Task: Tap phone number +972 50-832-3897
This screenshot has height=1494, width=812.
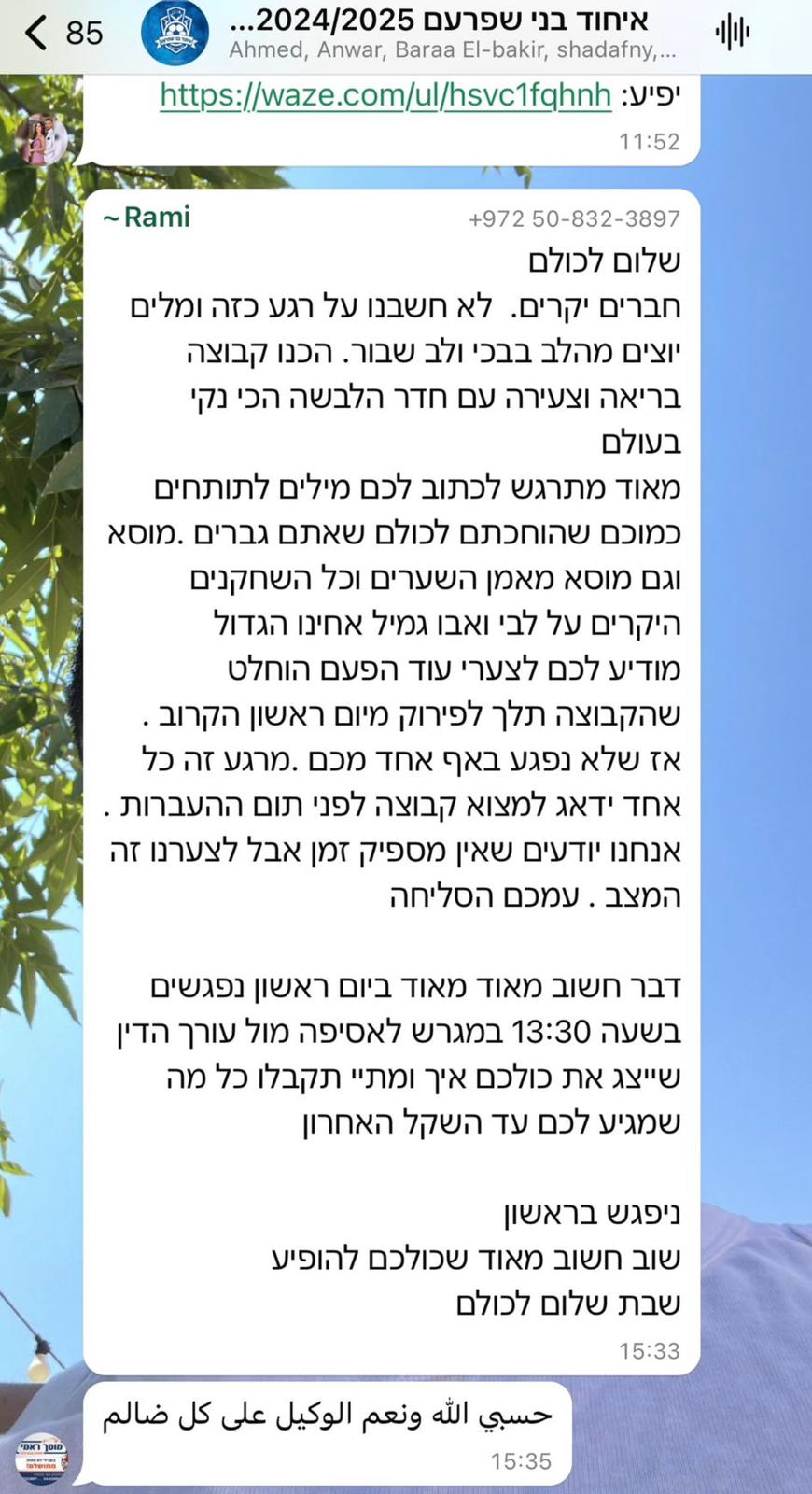Action: click(574, 218)
